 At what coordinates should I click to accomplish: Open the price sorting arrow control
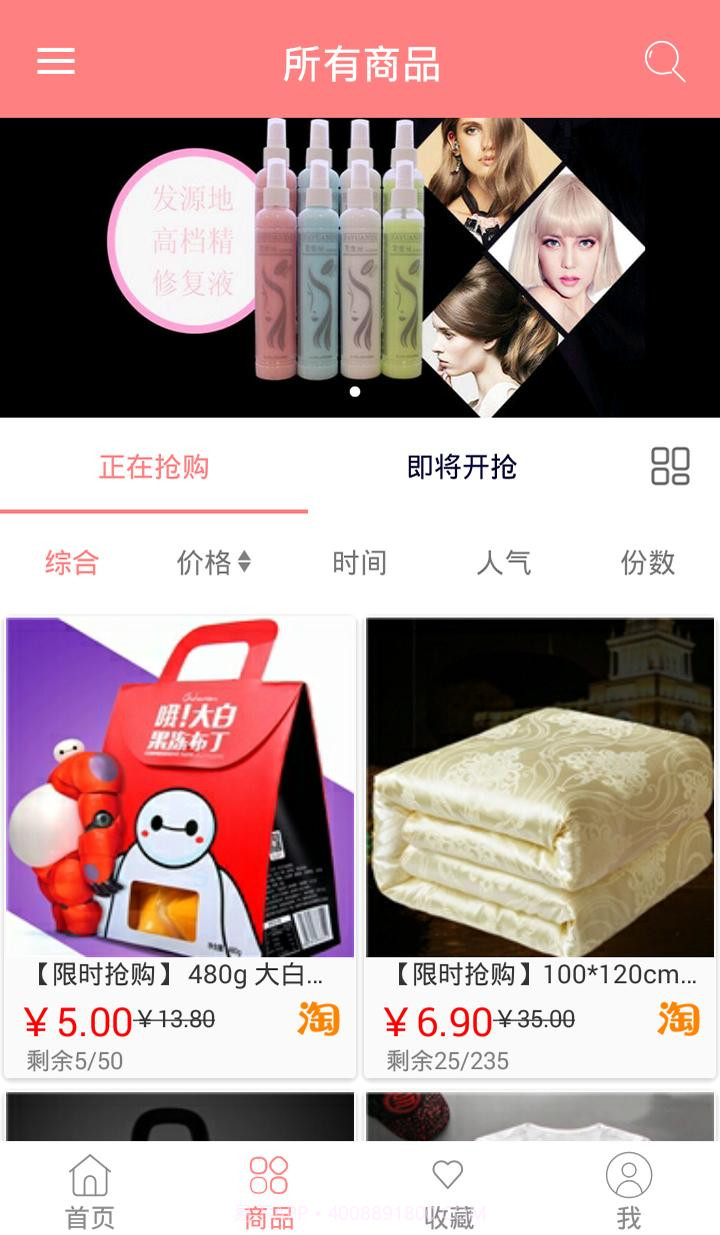coord(246,560)
